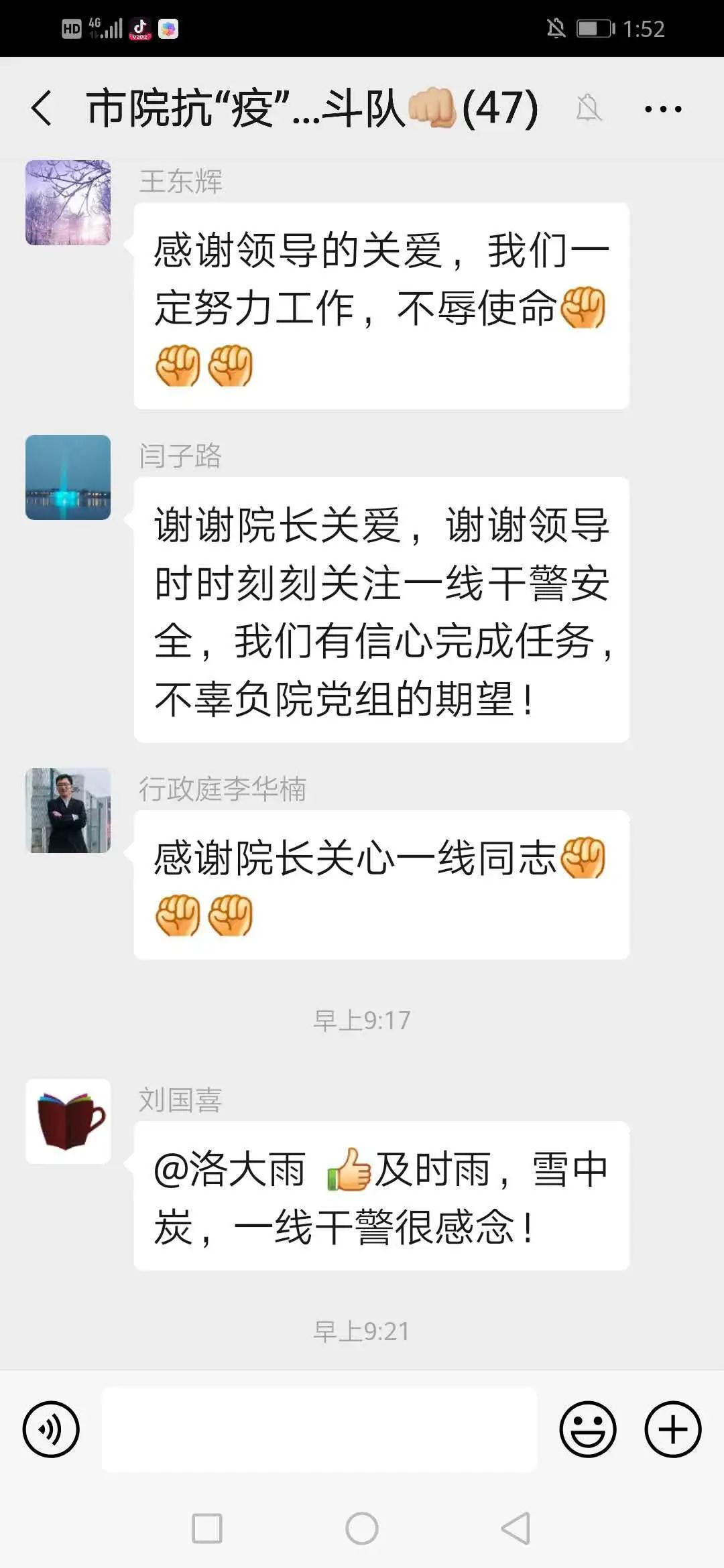
Task: Open recent apps from navigation bar
Action: pos(207,1528)
